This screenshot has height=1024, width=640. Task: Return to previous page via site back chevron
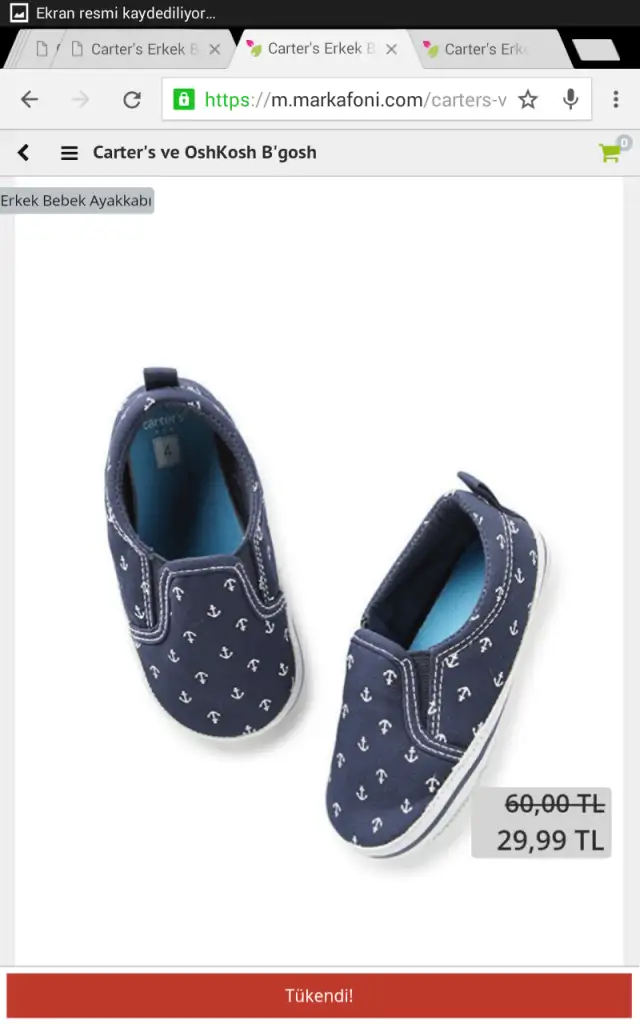24,153
